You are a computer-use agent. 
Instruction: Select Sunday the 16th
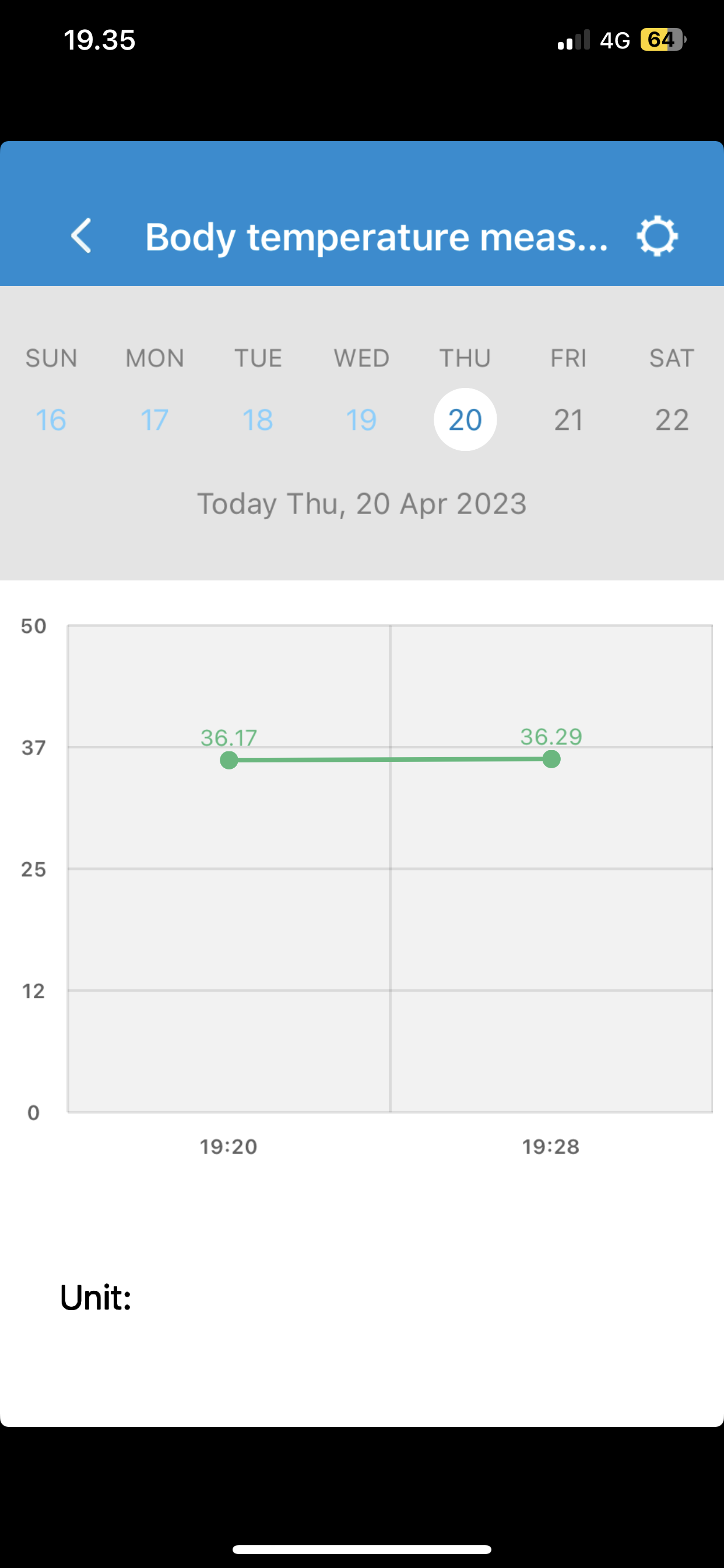coord(51,419)
